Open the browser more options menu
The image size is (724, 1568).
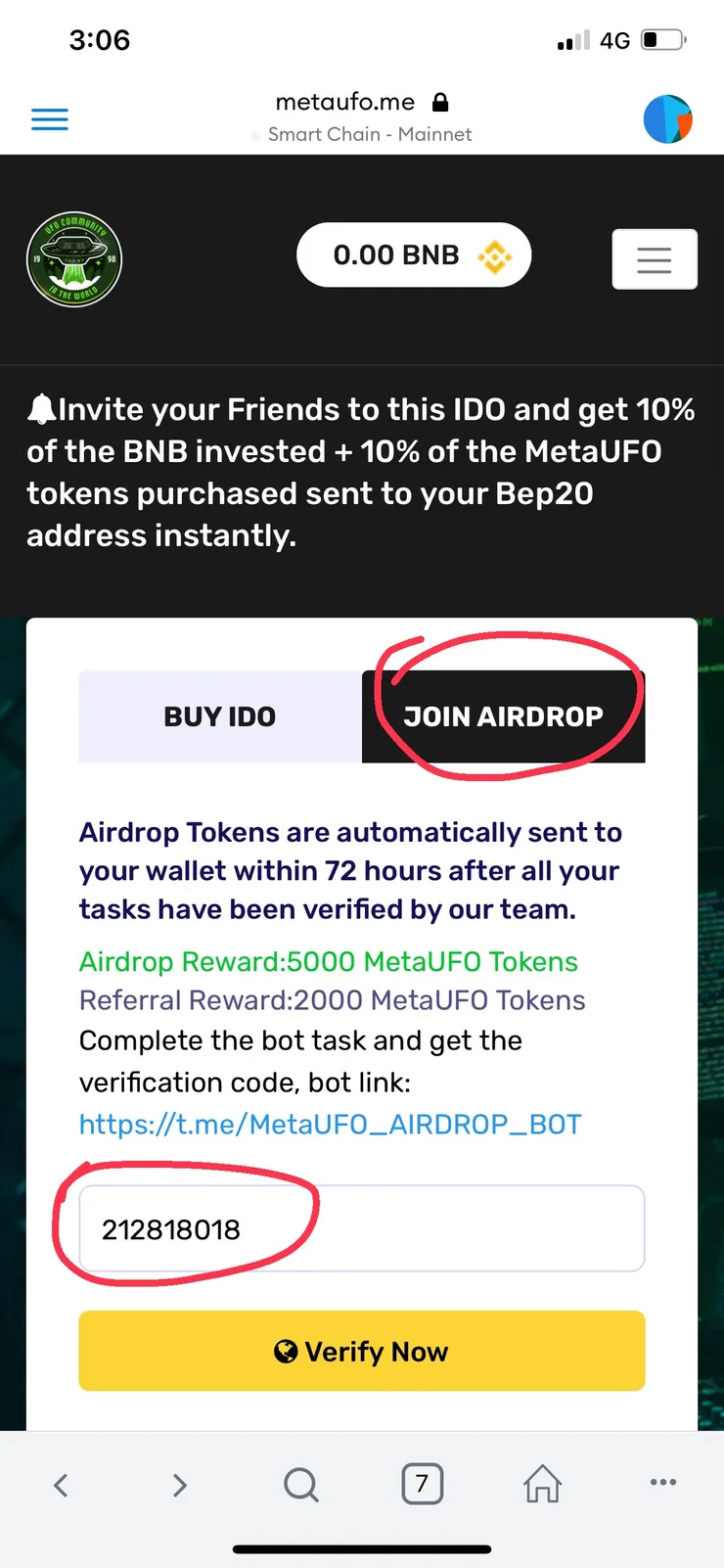pos(662,1483)
